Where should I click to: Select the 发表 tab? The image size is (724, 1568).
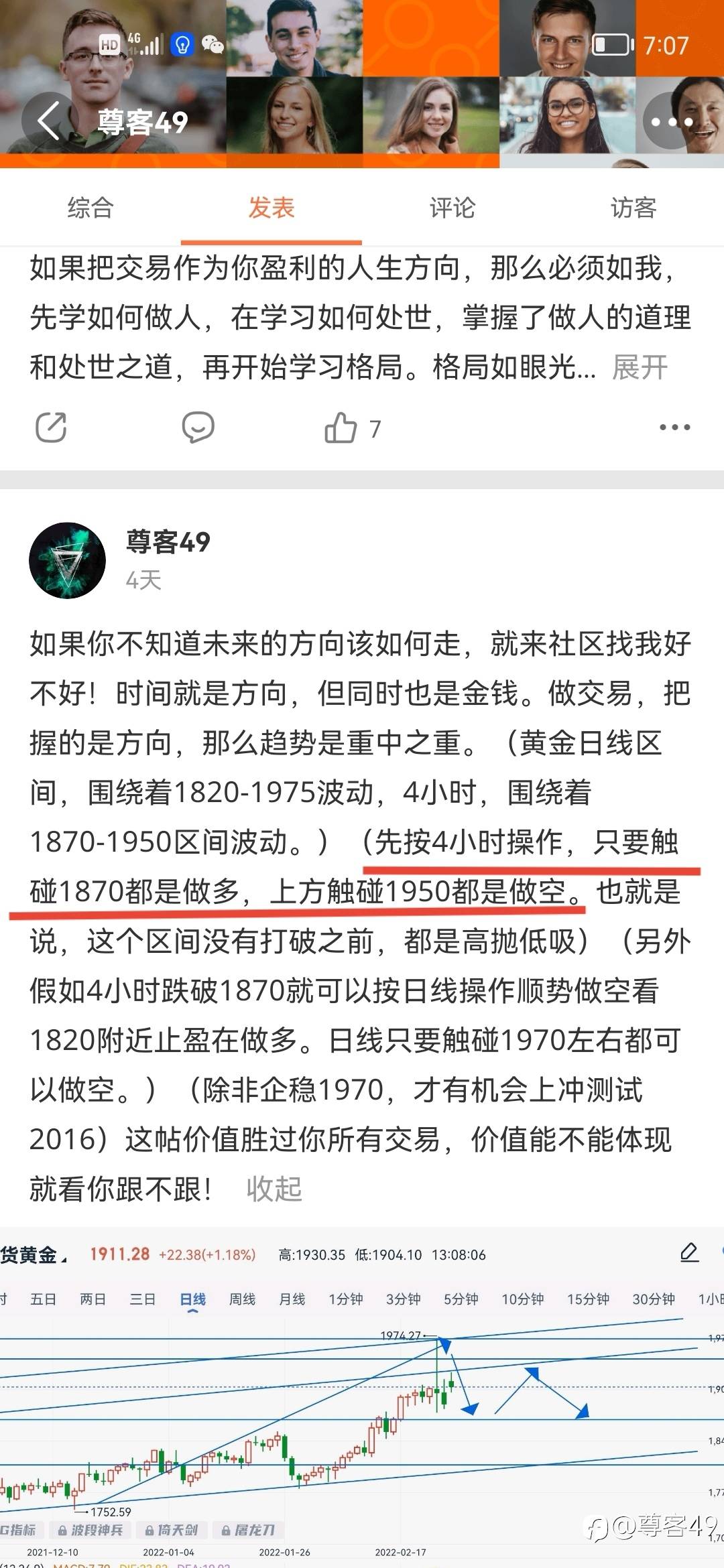tap(271, 208)
